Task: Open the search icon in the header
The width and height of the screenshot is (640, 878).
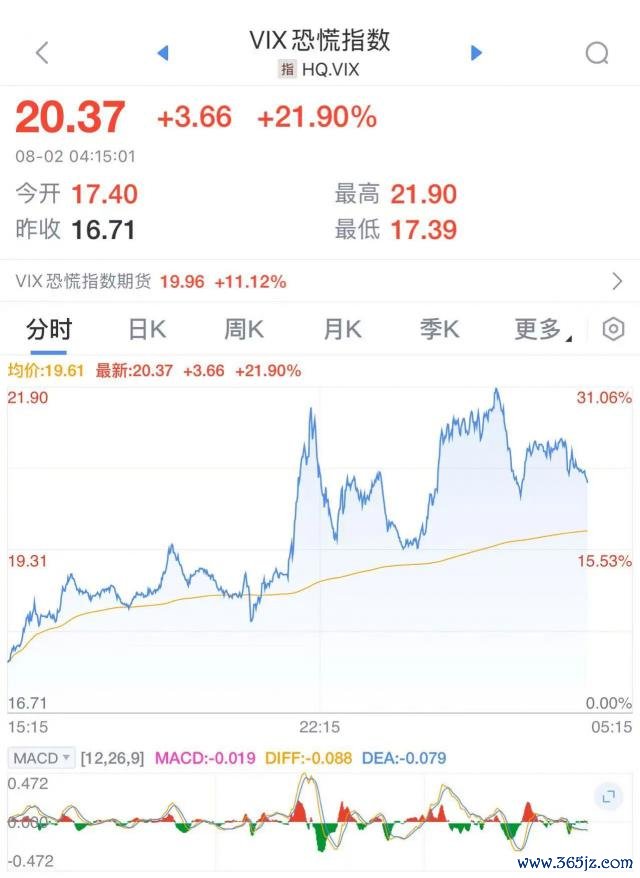Action: (597, 53)
